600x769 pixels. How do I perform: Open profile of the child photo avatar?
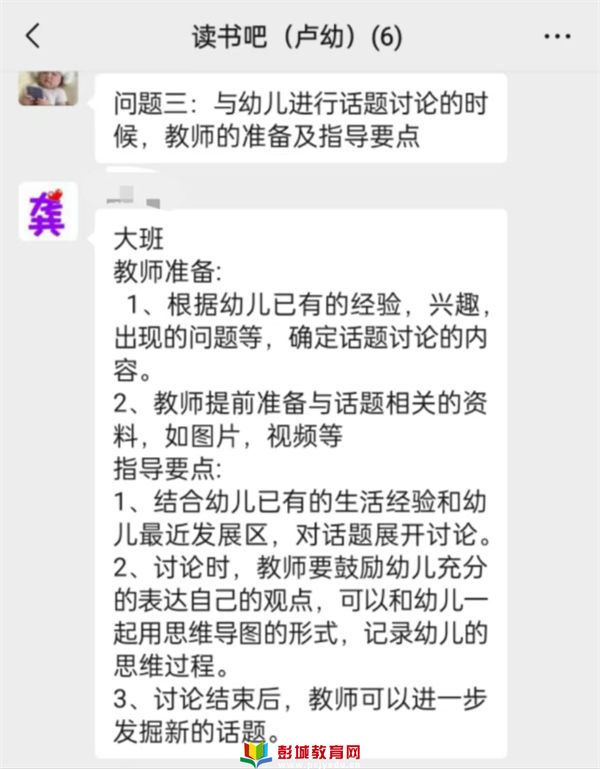point(47,88)
